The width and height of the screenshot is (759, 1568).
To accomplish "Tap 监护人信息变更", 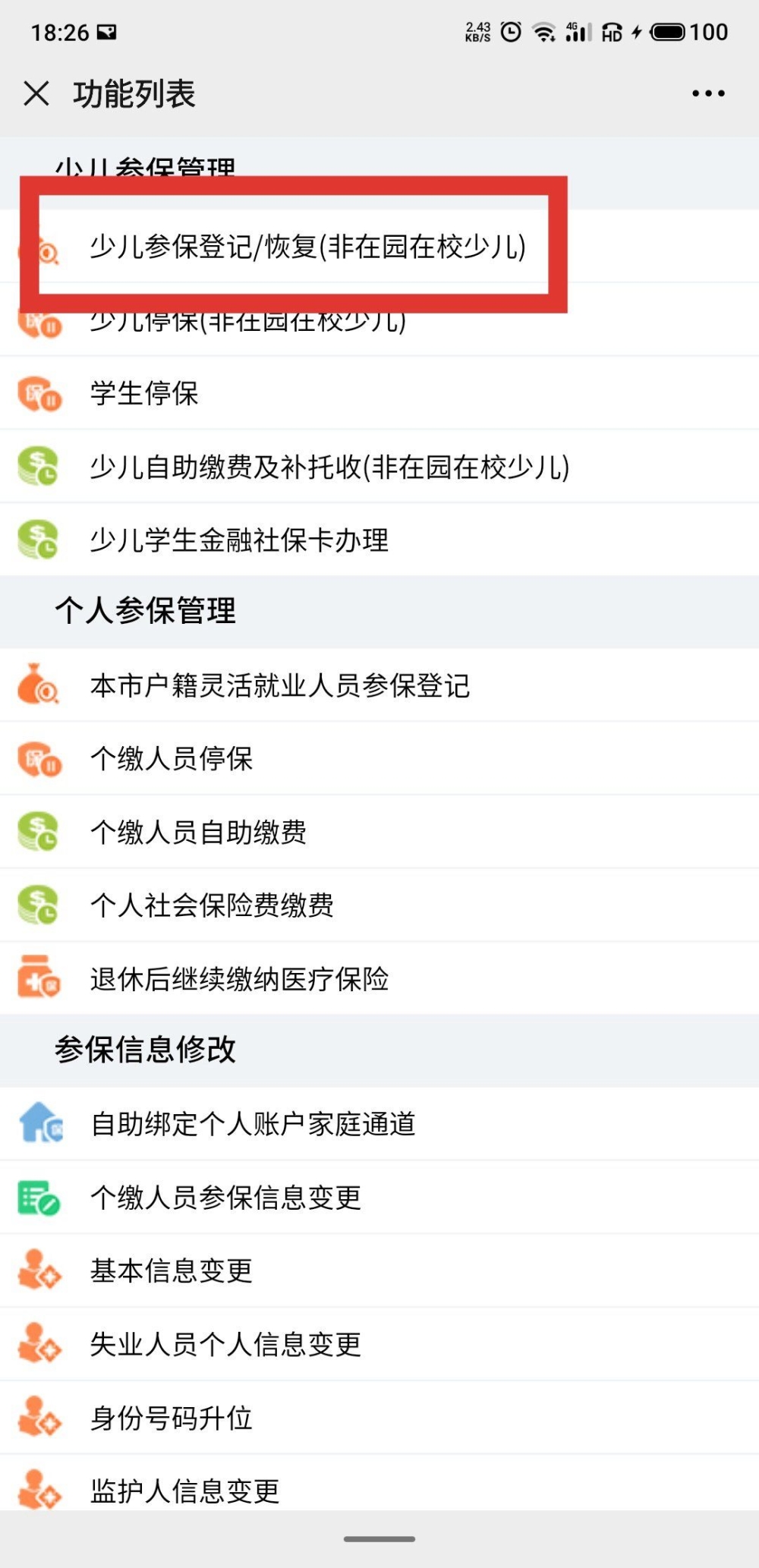I will [379, 1483].
